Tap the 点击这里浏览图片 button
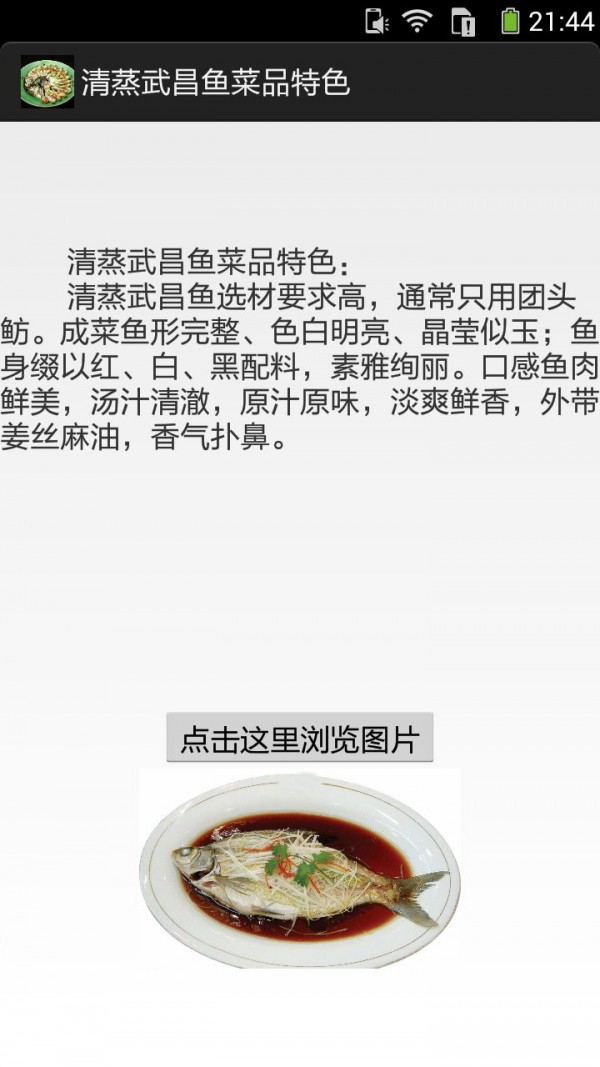 [299, 738]
